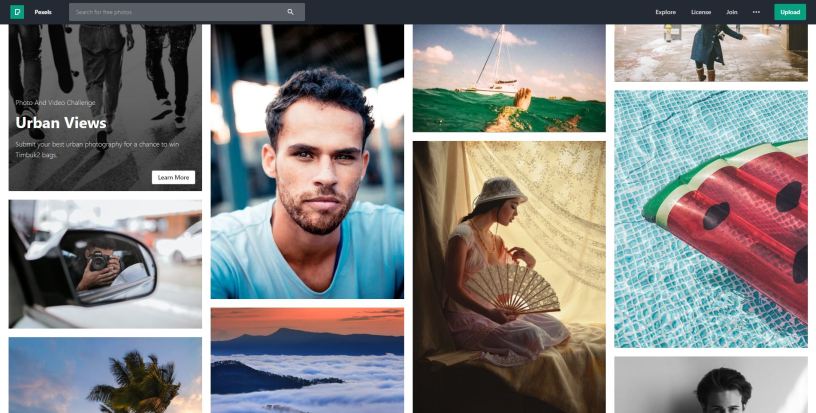Open the sailboat on green sea photo

(509, 78)
